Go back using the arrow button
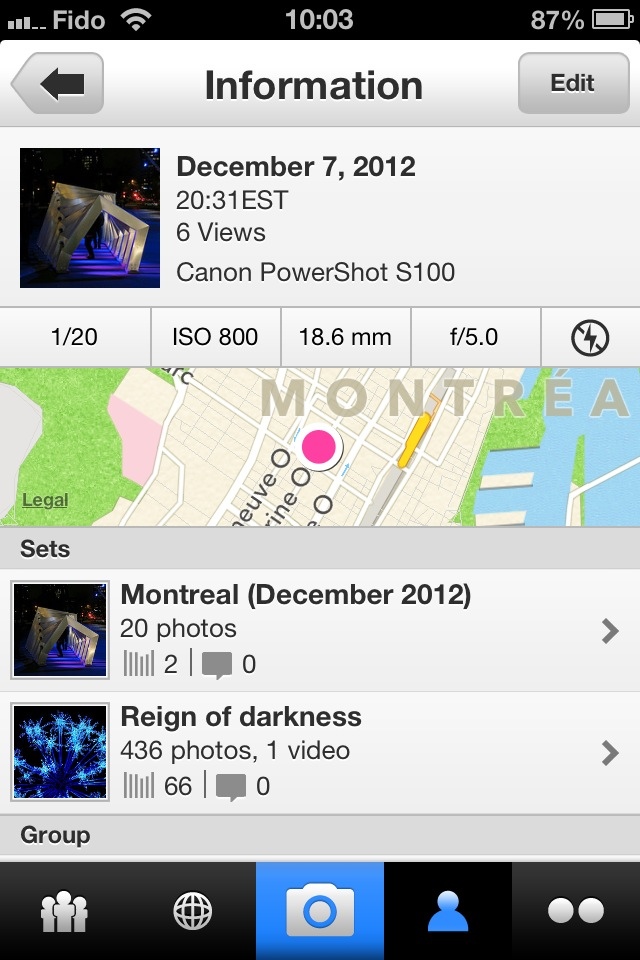640x960 pixels. coord(58,84)
